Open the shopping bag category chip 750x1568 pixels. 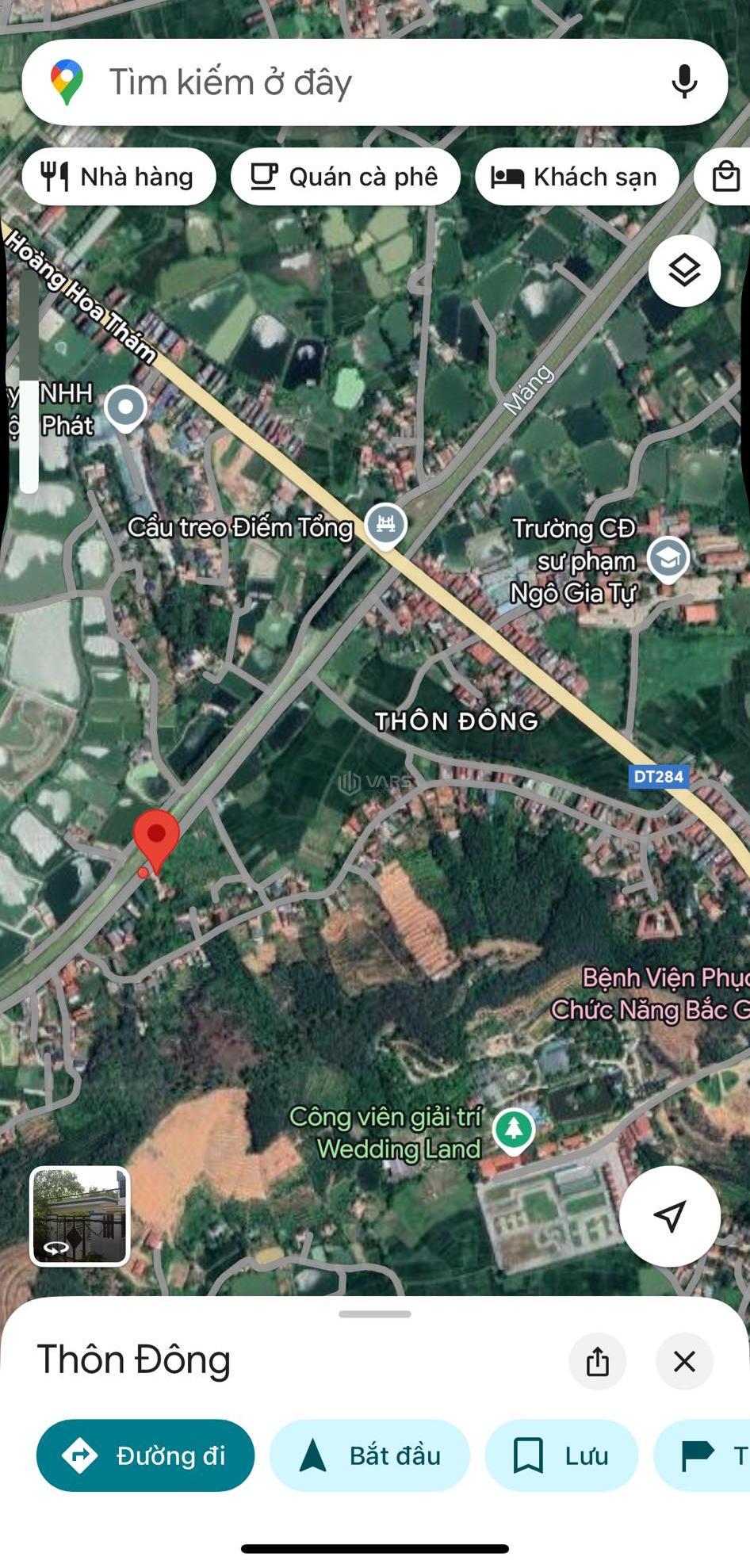tap(725, 177)
